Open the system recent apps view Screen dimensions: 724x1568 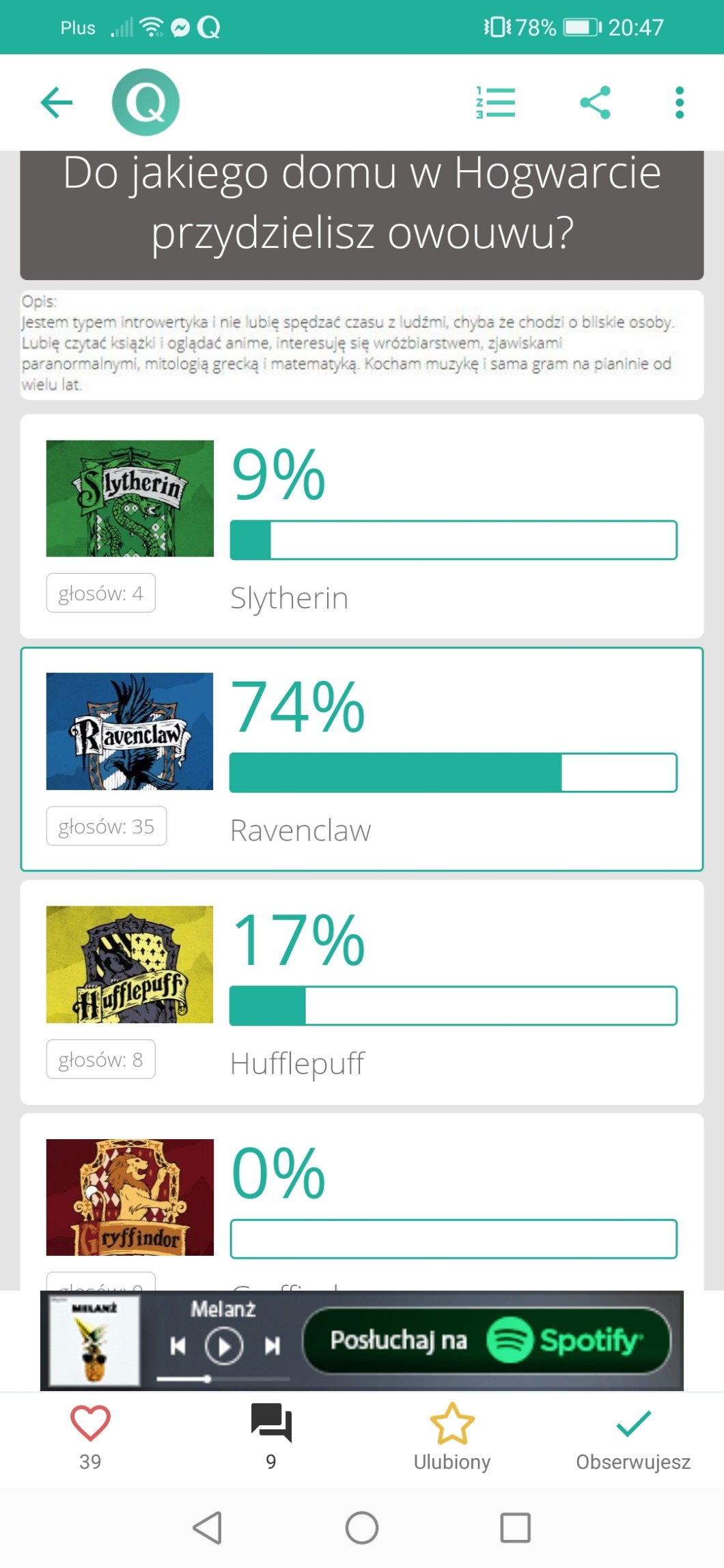(x=515, y=1528)
